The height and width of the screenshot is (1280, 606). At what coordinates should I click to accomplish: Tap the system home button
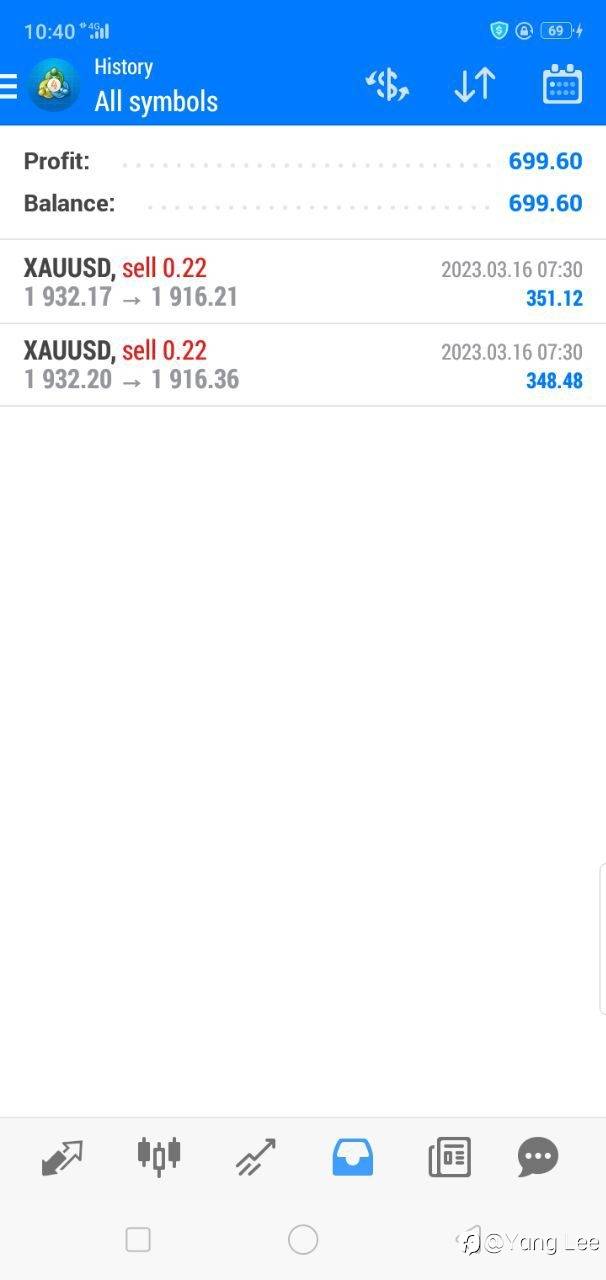303,1240
